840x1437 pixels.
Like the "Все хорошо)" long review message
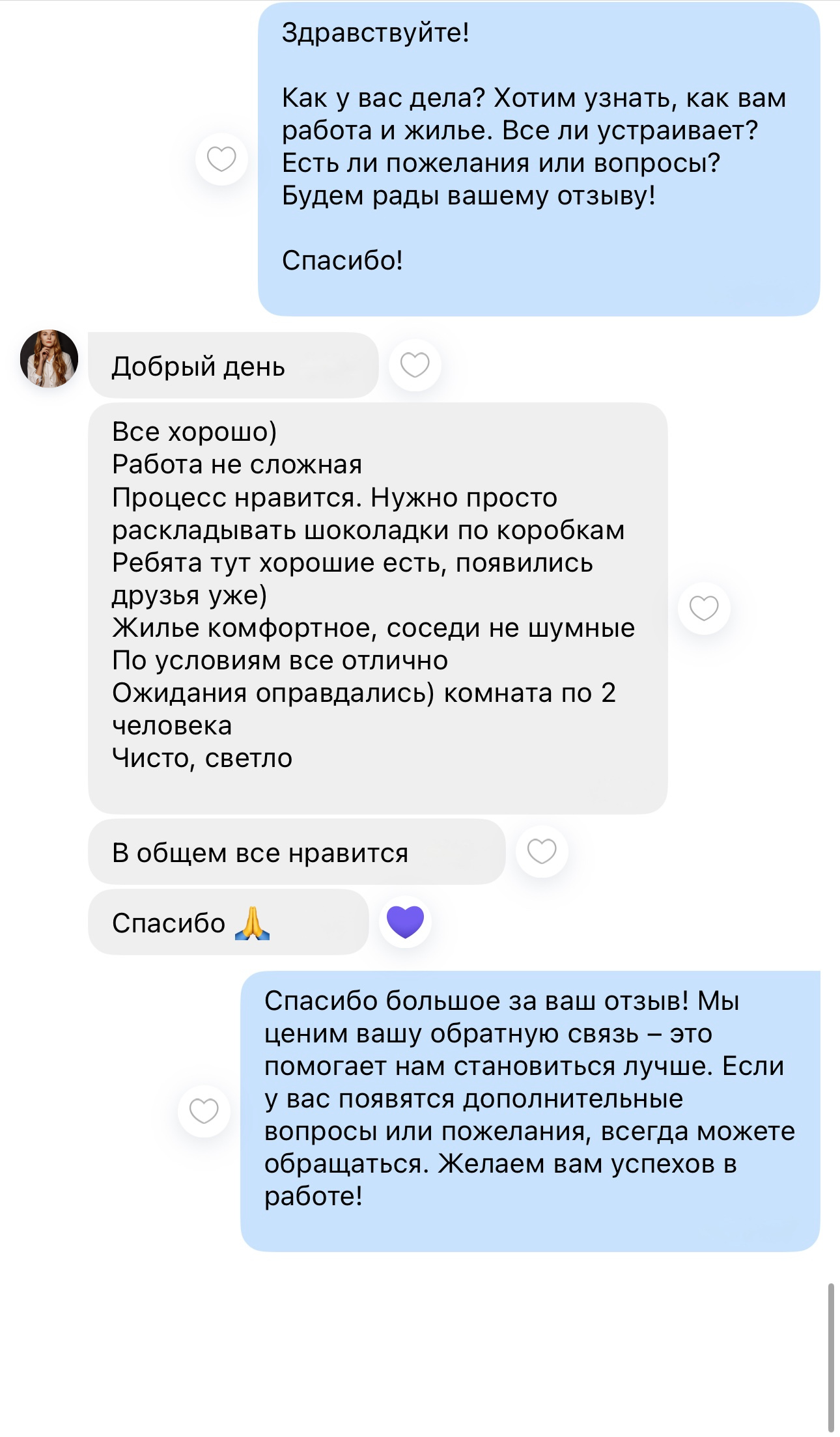tap(704, 608)
